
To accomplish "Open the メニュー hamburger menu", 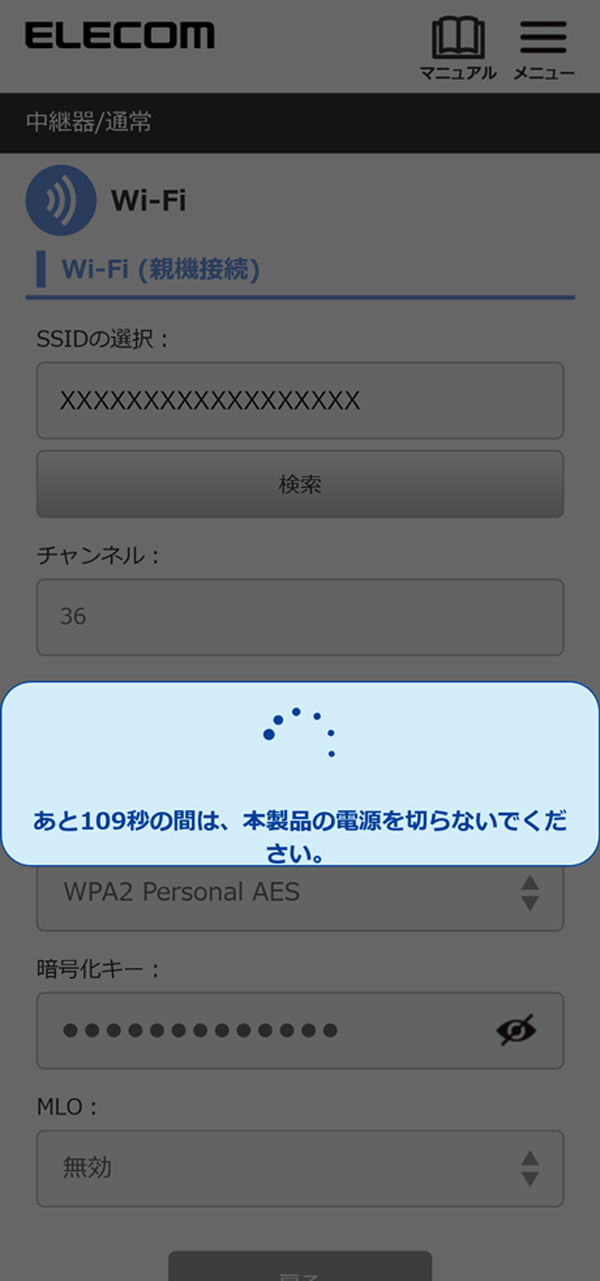I will [543, 47].
